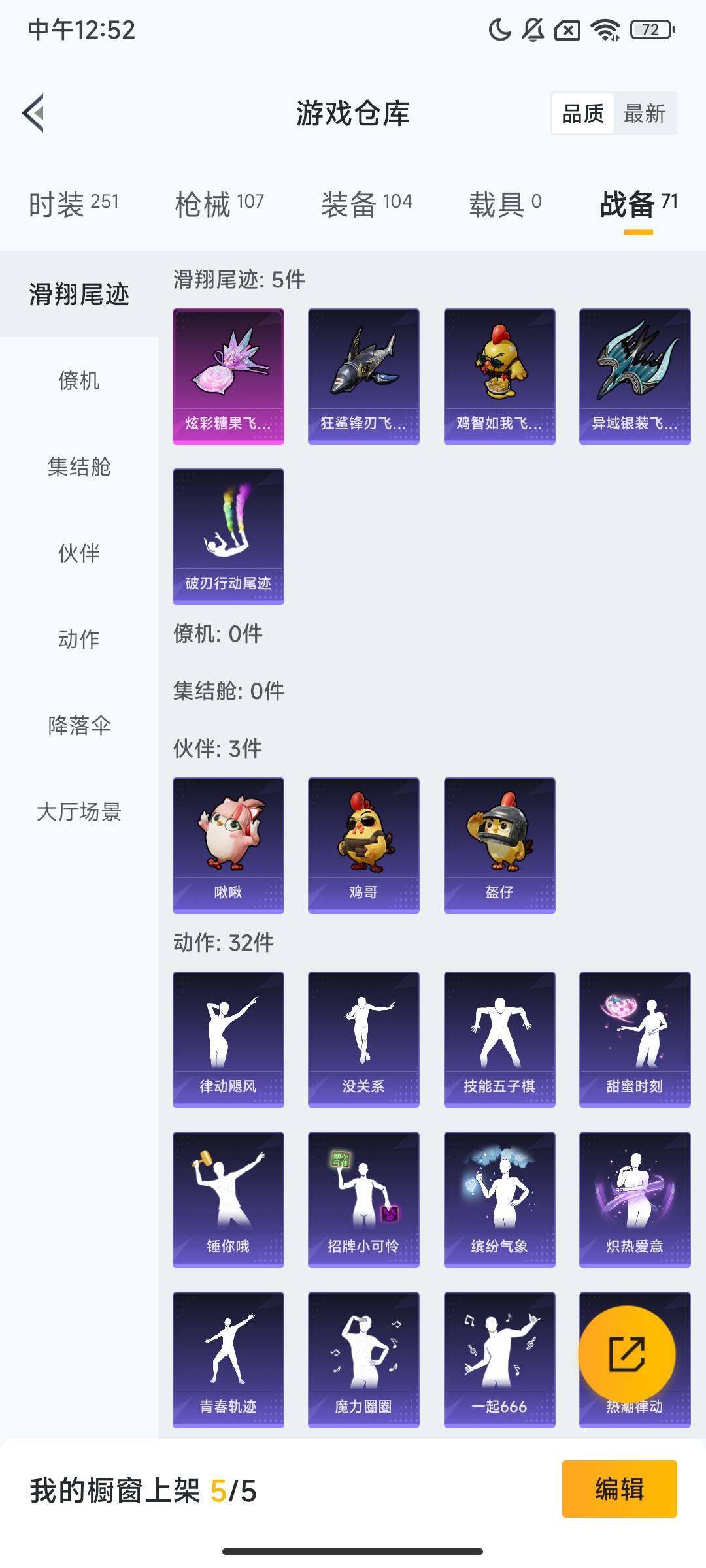Select the 甜蜜时刻 emote action
Screen dimensions: 706x1568
coord(635,1039)
